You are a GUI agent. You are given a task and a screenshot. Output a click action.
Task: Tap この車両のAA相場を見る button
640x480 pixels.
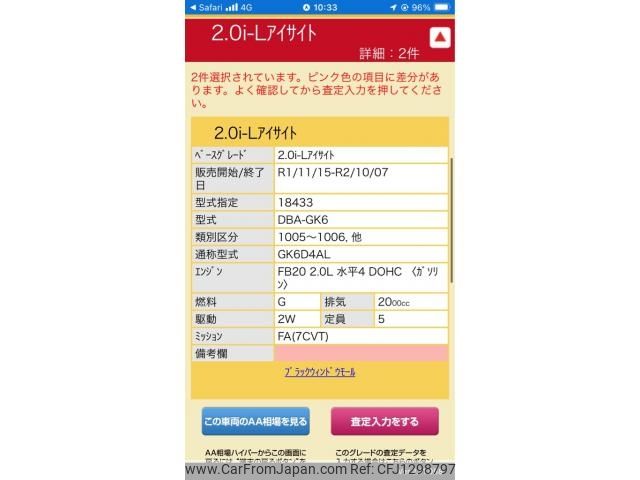[x=255, y=421]
